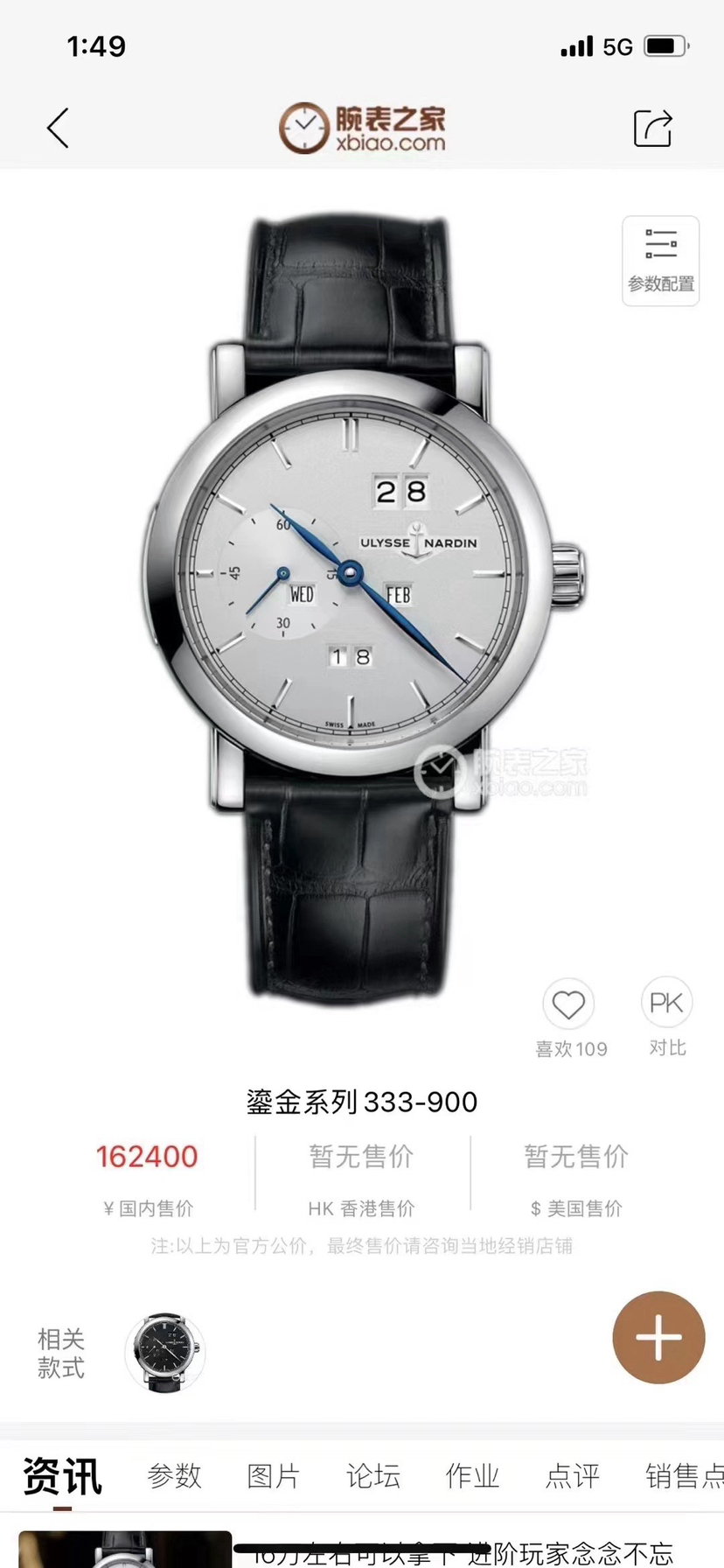Switch to the 作业 tab
Viewport: 724px width, 1568px height.
[x=472, y=1476]
